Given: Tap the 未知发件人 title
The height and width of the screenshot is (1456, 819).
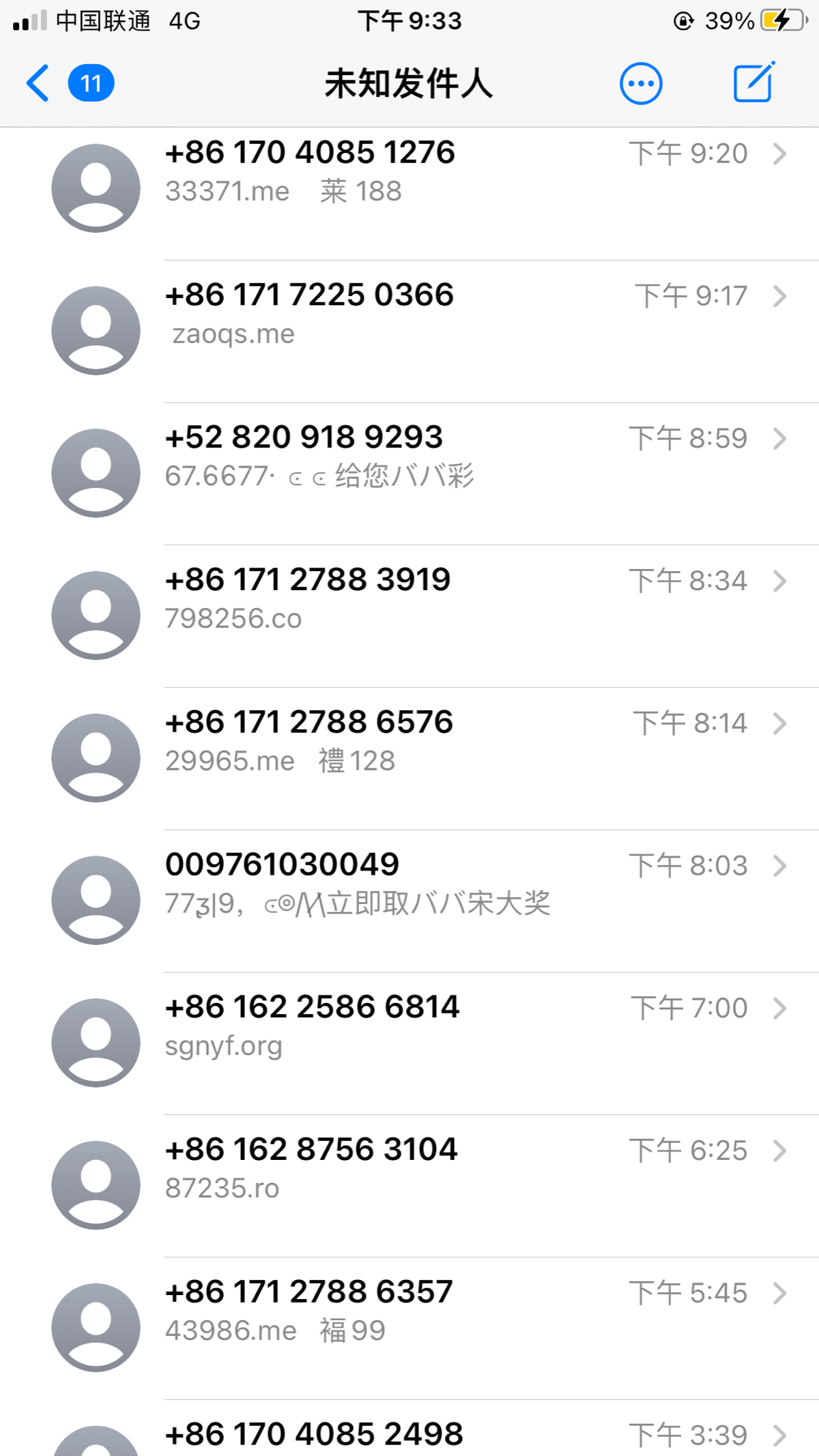Looking at the screenshot, I should coord(409,85).
